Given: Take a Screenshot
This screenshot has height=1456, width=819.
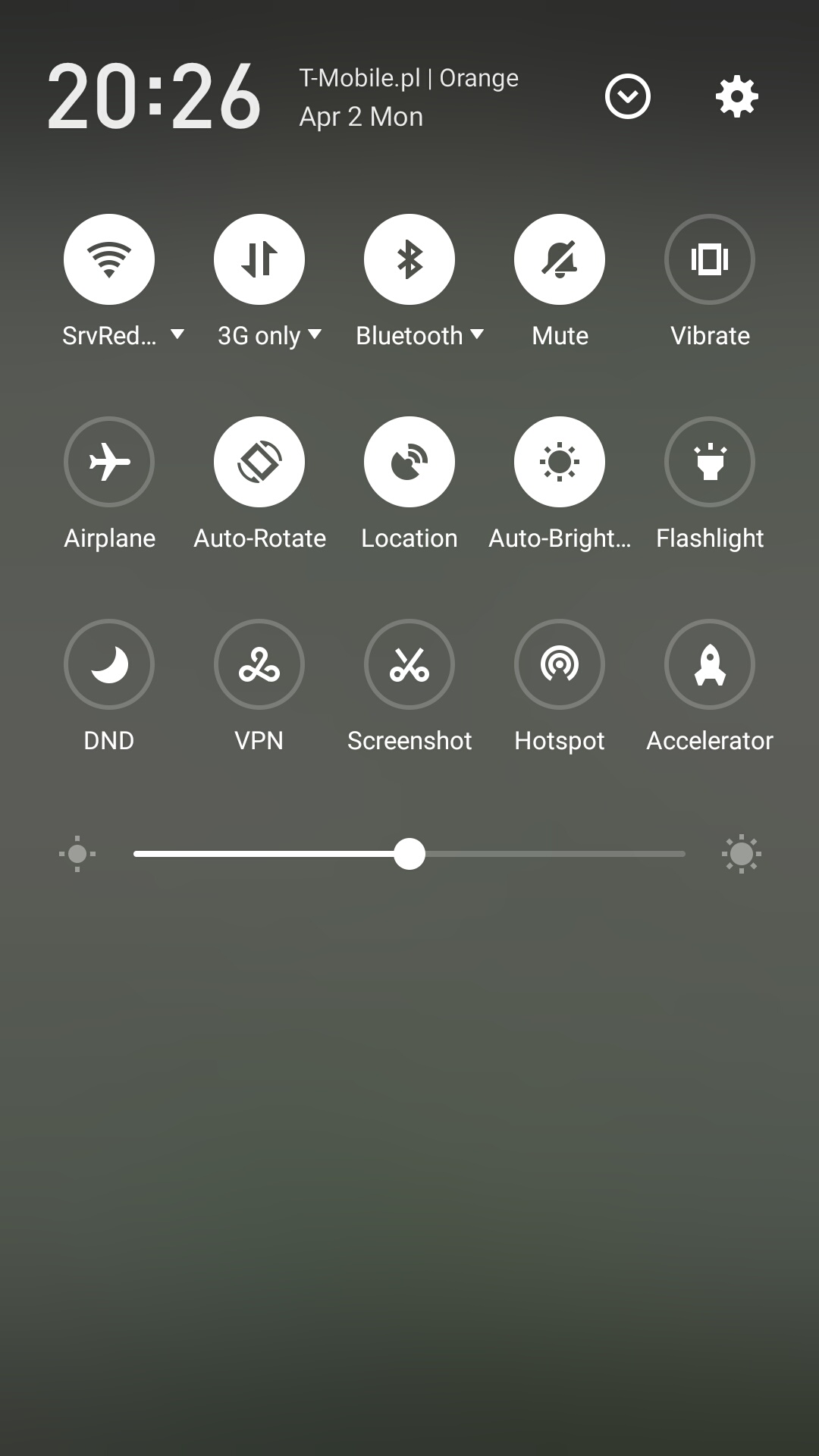Looking at the screenshot, I should [x=409, y=664].
